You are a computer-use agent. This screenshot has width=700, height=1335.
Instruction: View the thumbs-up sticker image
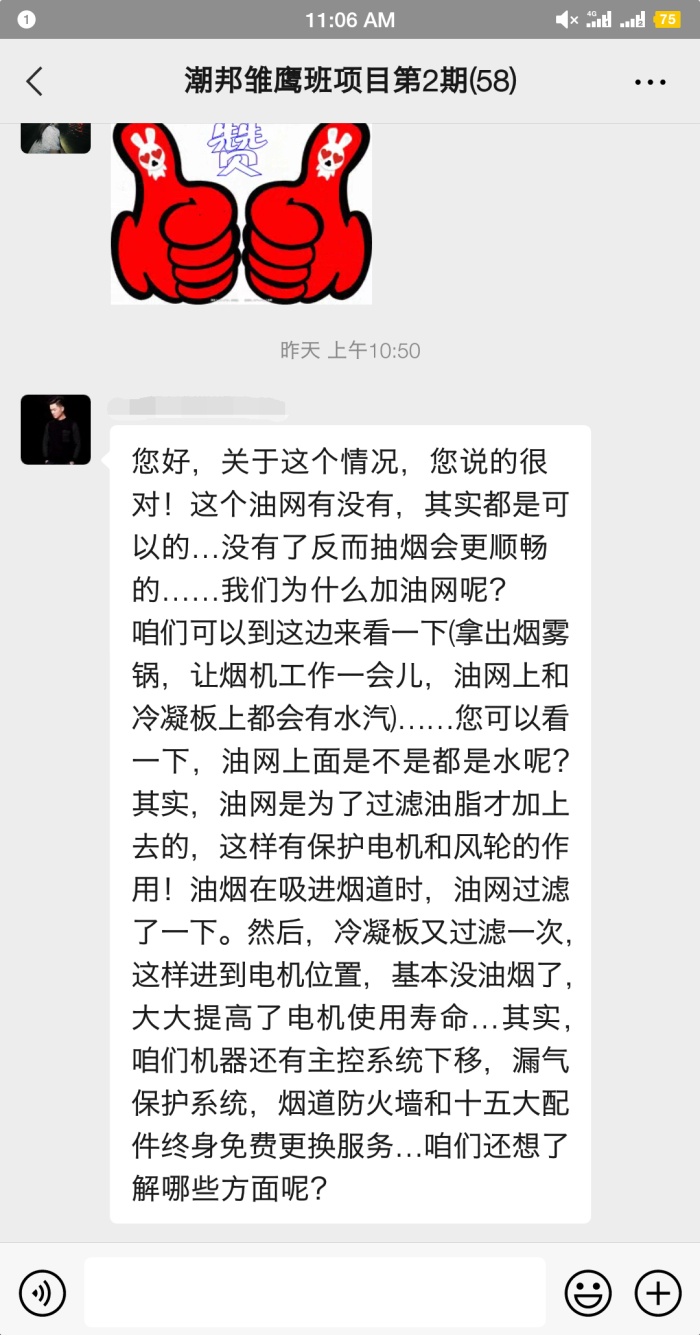pyautogui.click(x=241, y=213)
